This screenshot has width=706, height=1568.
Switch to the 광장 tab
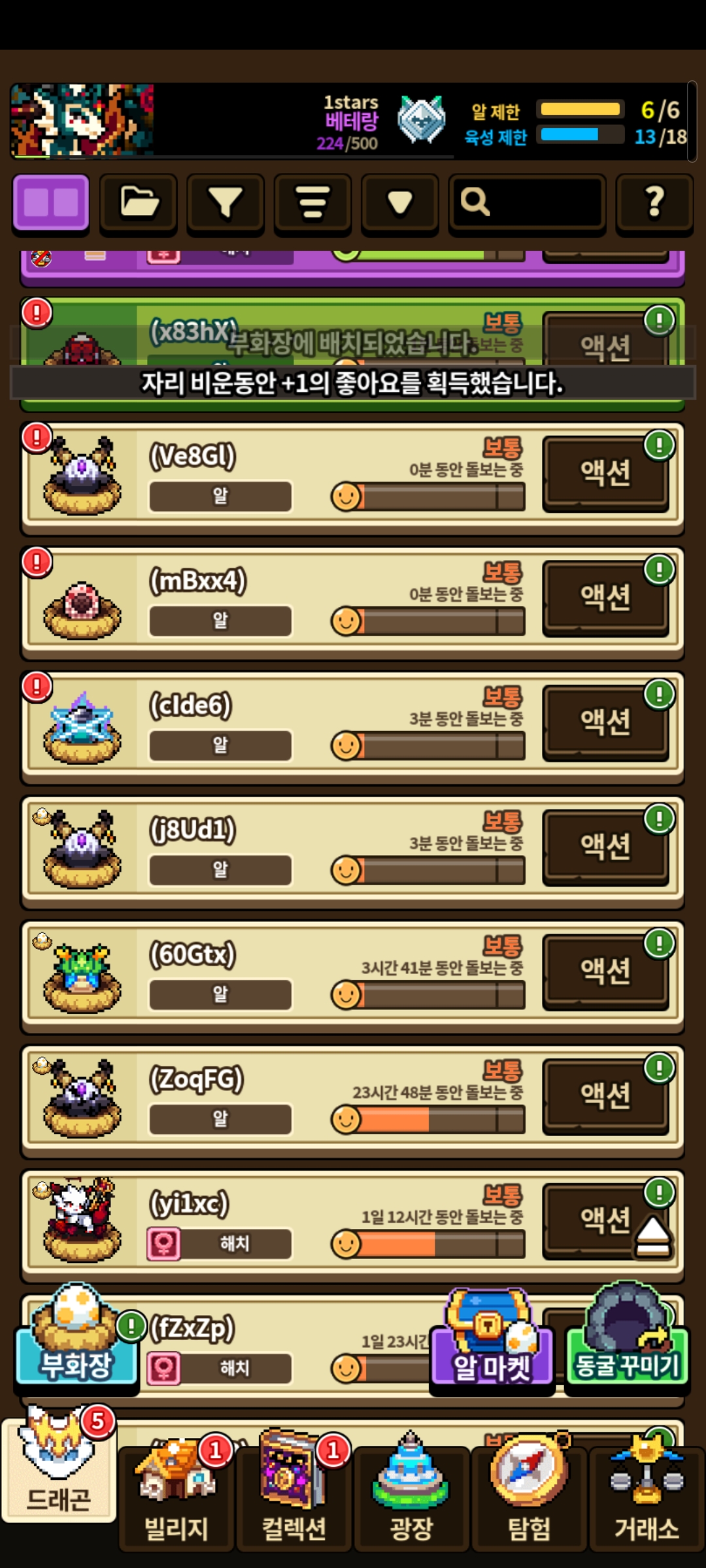(411, 1496)
